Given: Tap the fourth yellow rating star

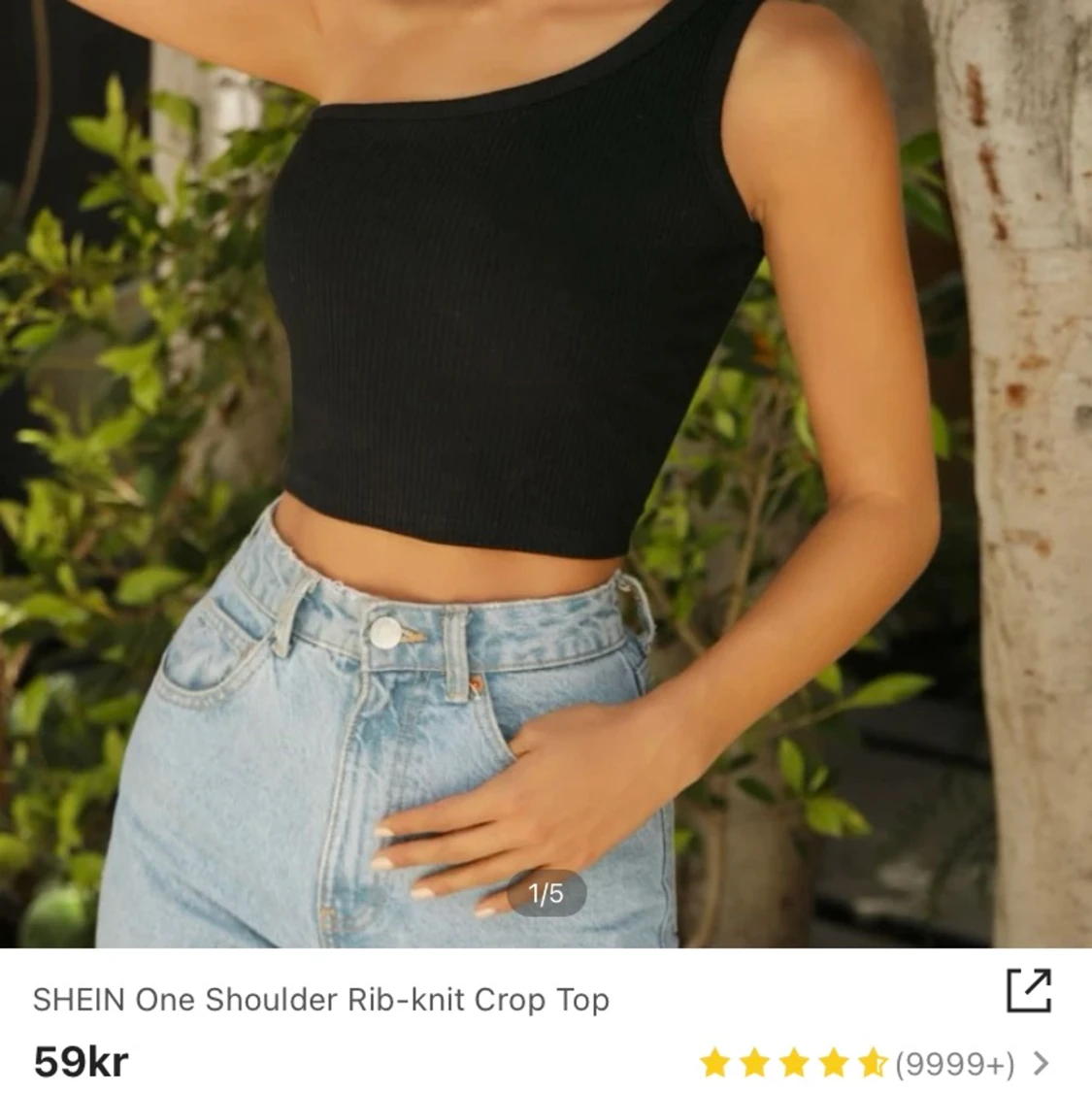Looking at the screenshot, I should [834, 1061].
